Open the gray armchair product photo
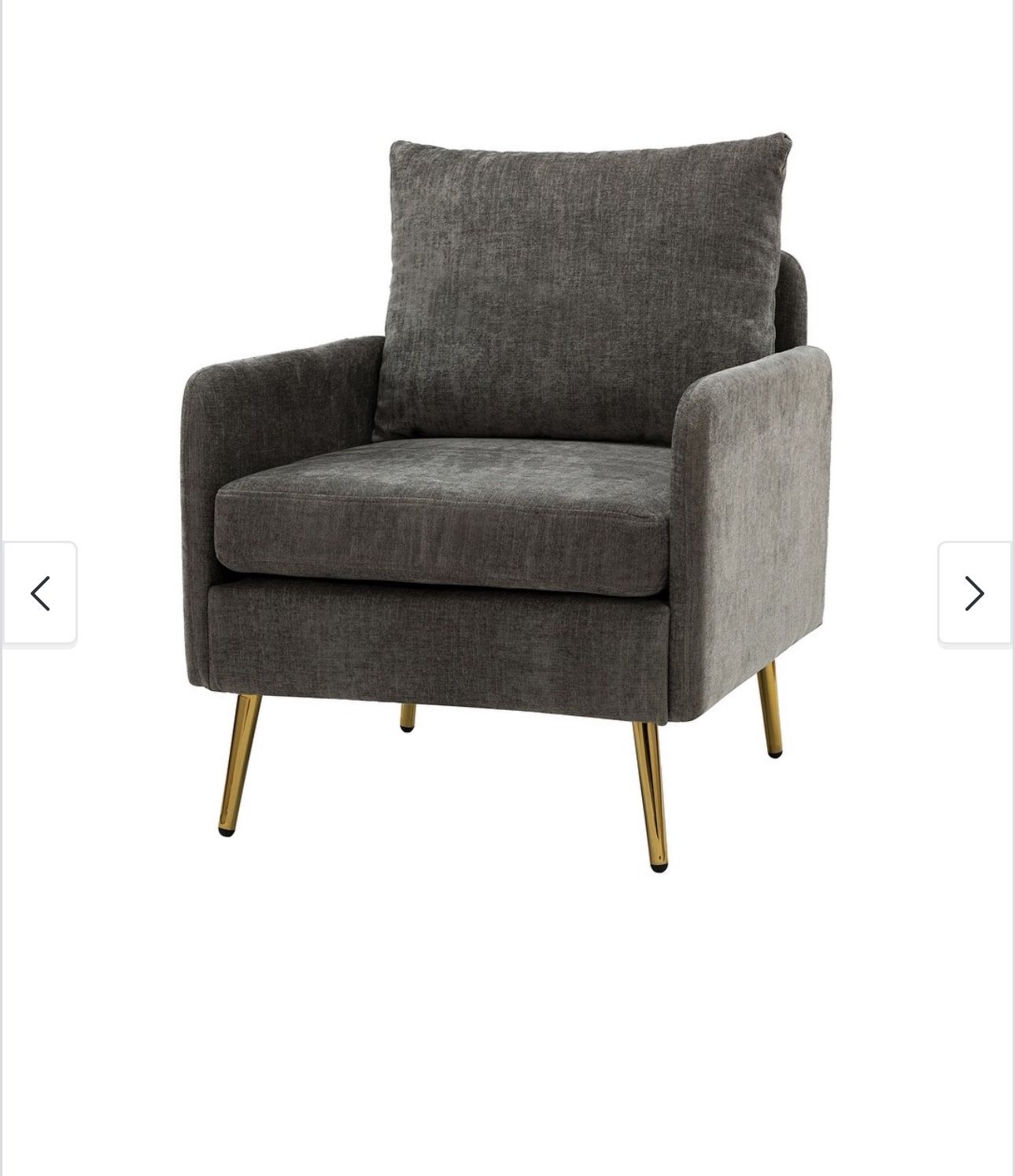 507,504
